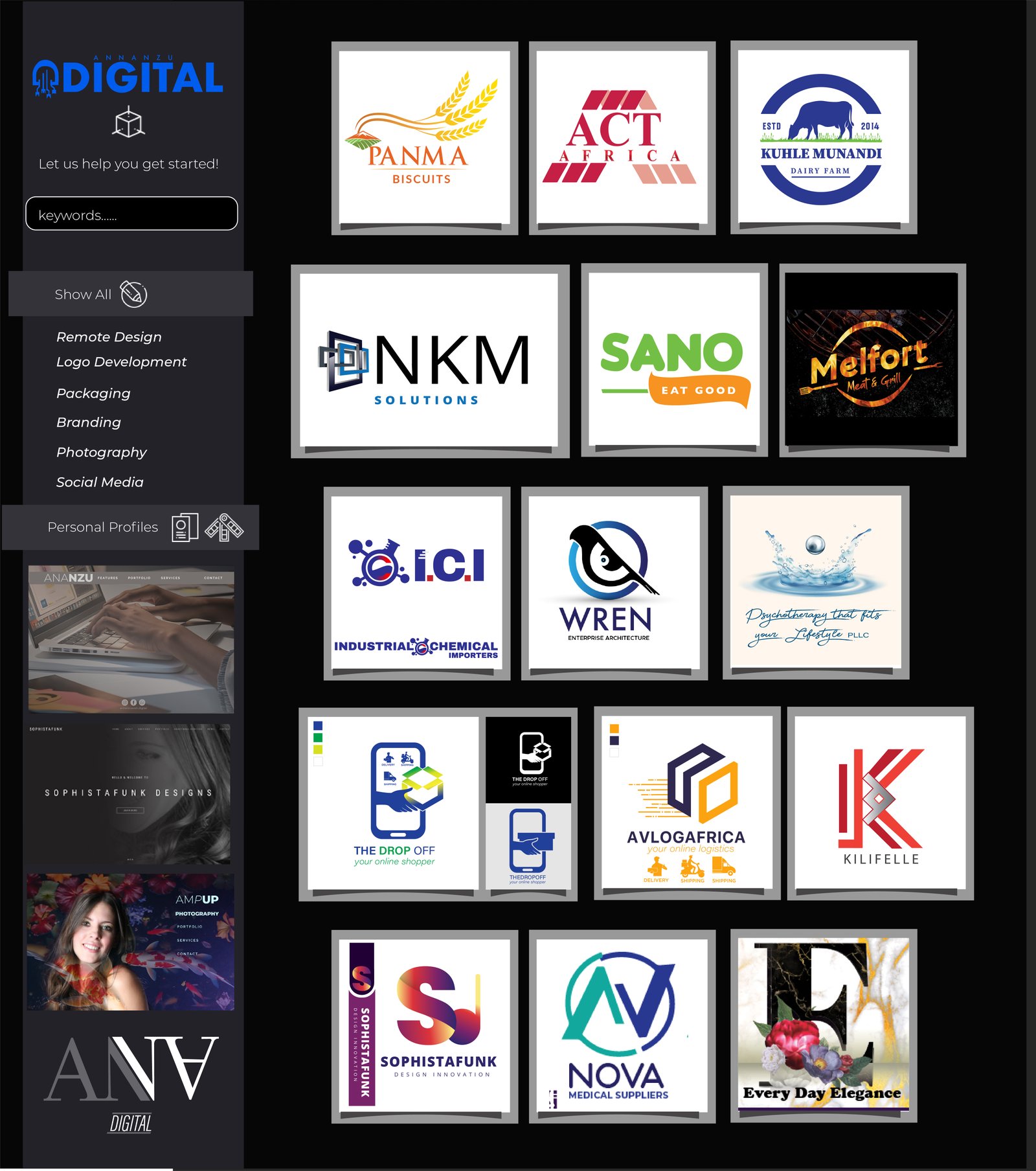The width and height of the screenshot is (1036, 1171).
Task: Open the AmpUp Photography preview
Action: point(130,942)
